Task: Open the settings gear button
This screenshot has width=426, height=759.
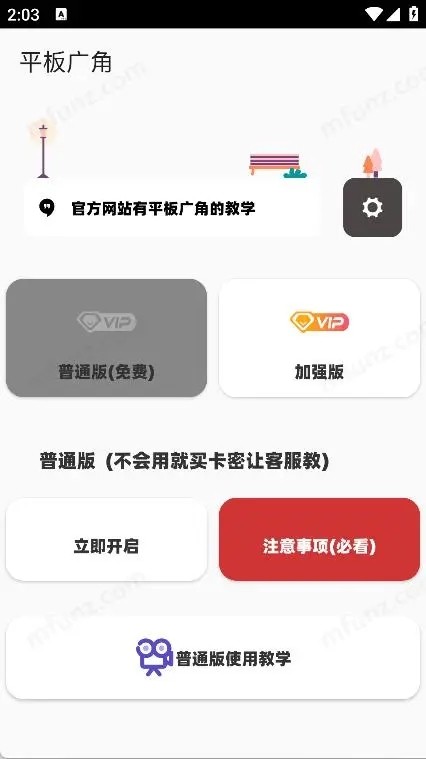Action: [372, 208]
